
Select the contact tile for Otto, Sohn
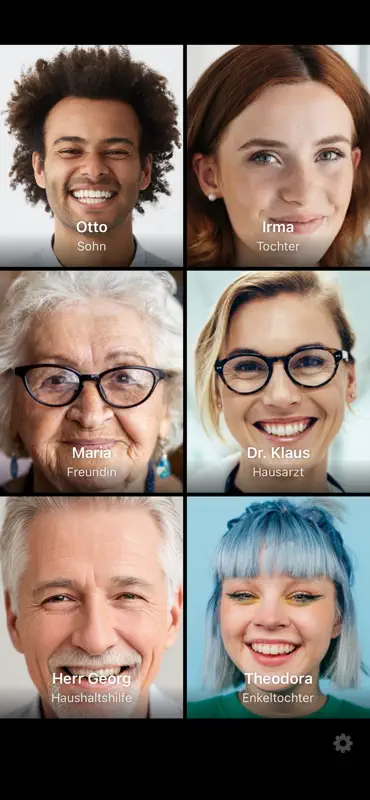click(x=91, y=156)
